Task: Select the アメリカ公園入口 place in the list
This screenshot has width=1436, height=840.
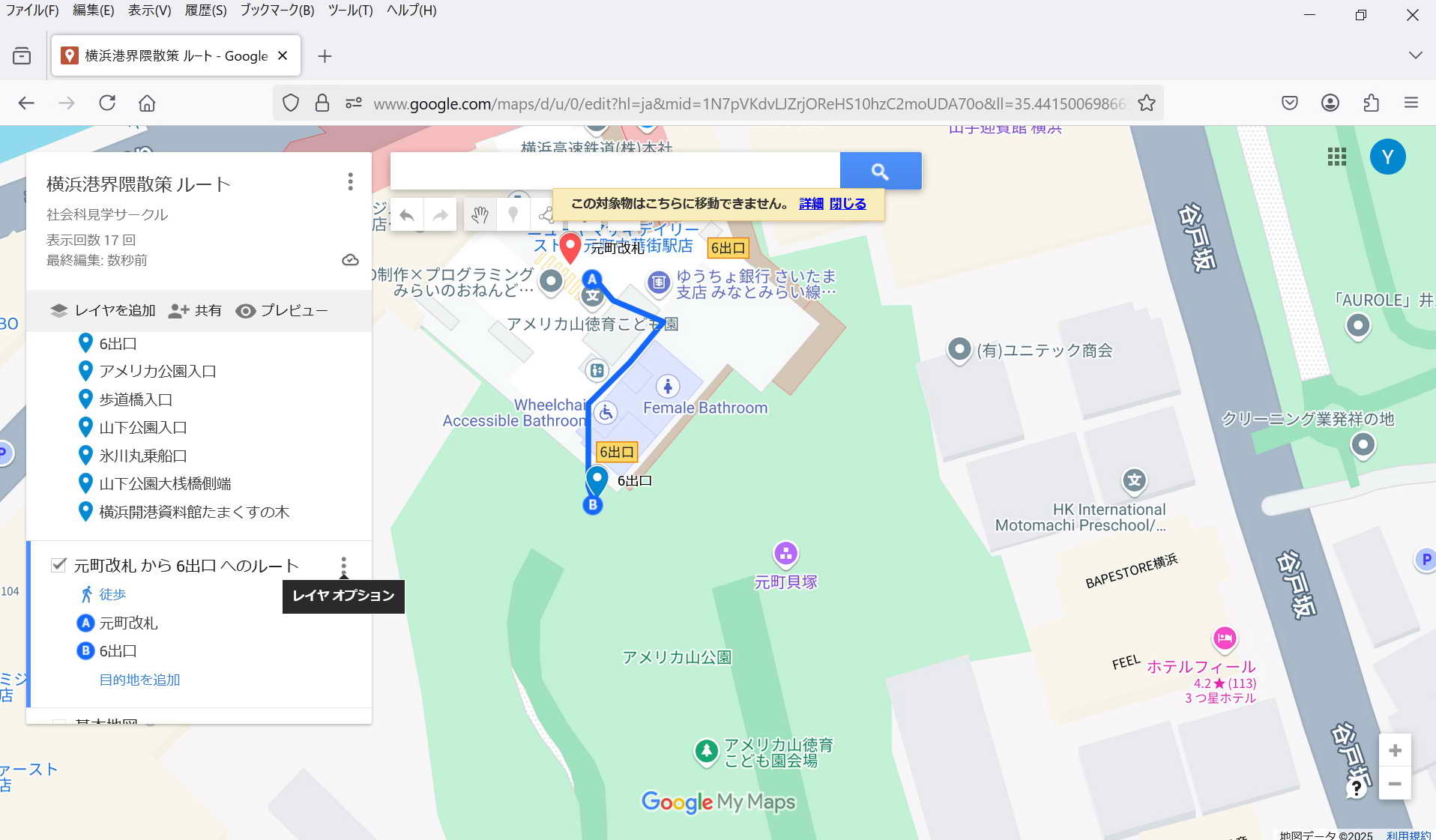Action: [x=157, y=372]
